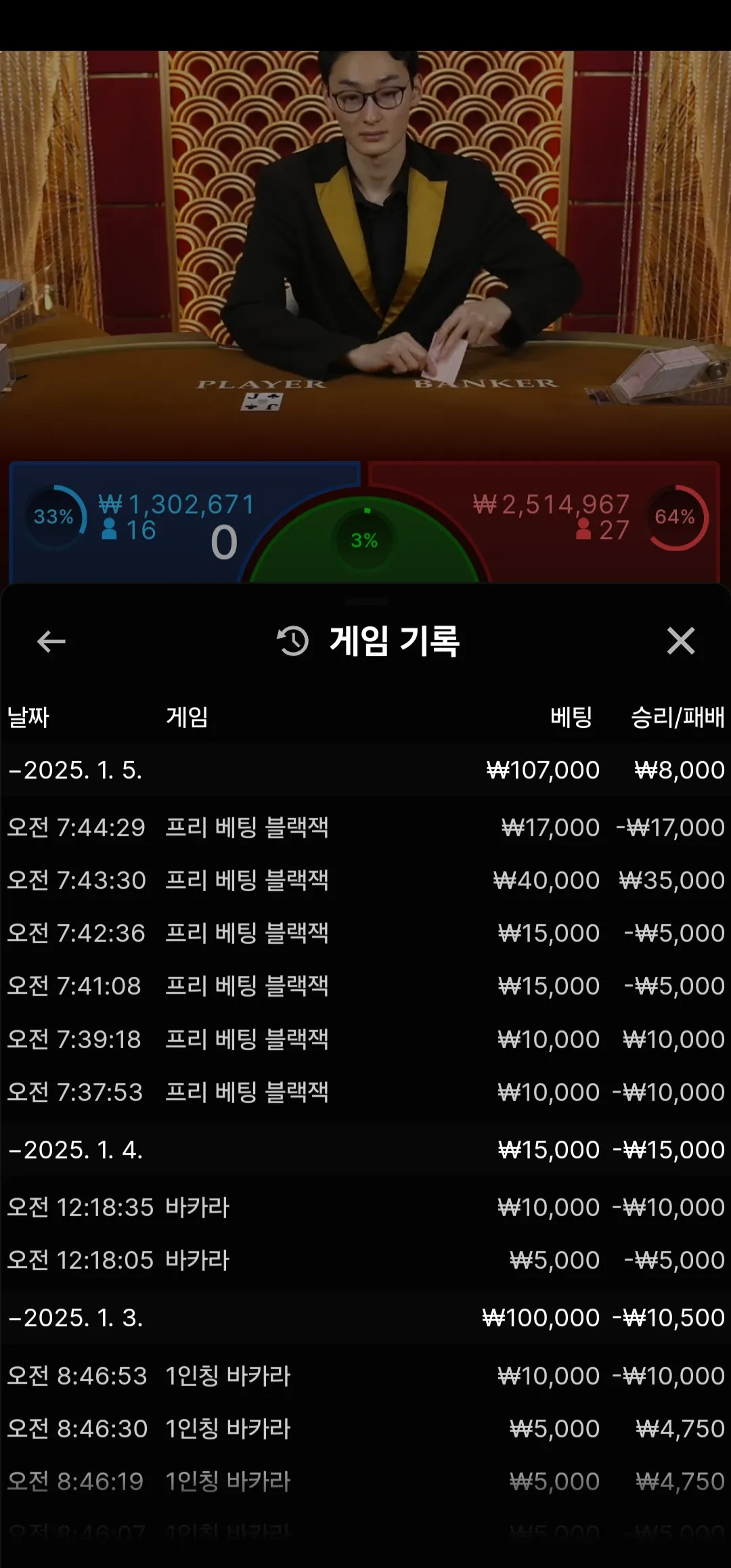This screenshot has width=731, height=1568.
Task: Collapse the 2025. 1. 3. date group
Action: pos(76,1317)
